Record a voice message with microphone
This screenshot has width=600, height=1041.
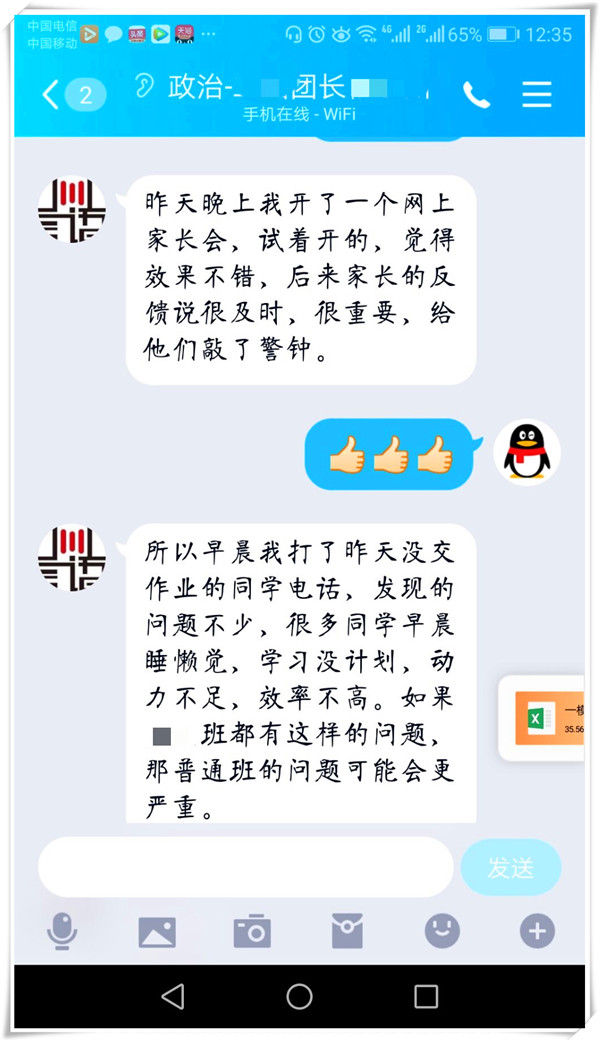(x=62, y=931)
